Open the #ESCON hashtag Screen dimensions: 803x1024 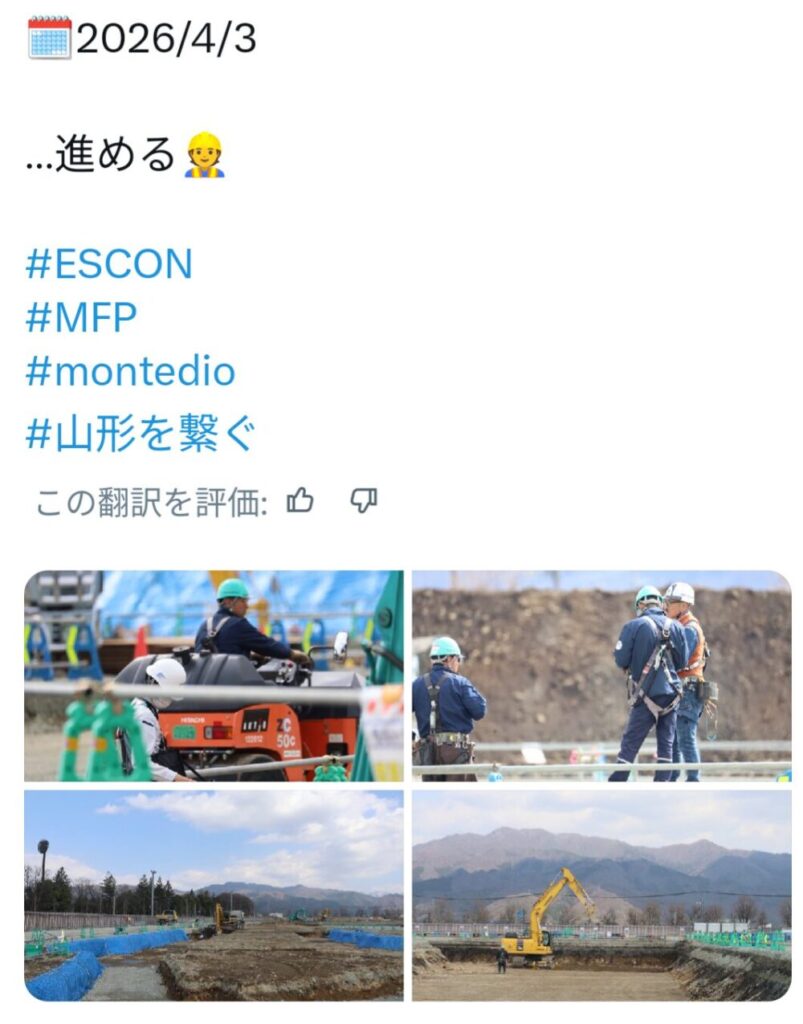click(108, 265)
